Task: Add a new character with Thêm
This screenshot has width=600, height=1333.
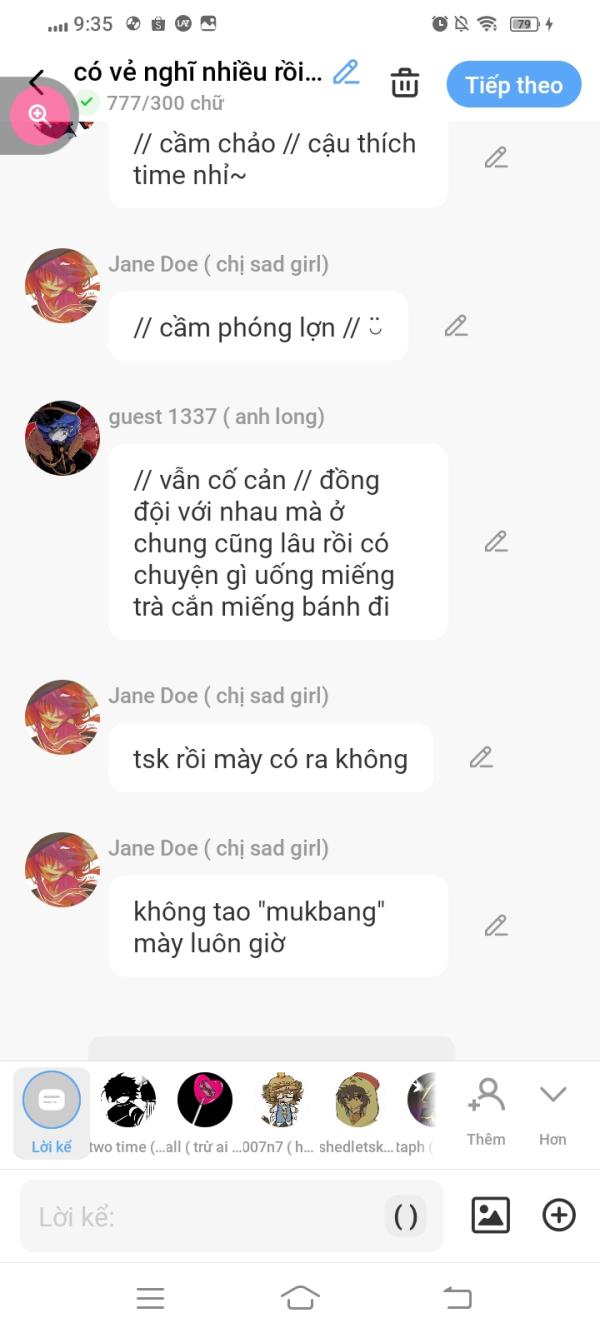Action: point(486,1110)
